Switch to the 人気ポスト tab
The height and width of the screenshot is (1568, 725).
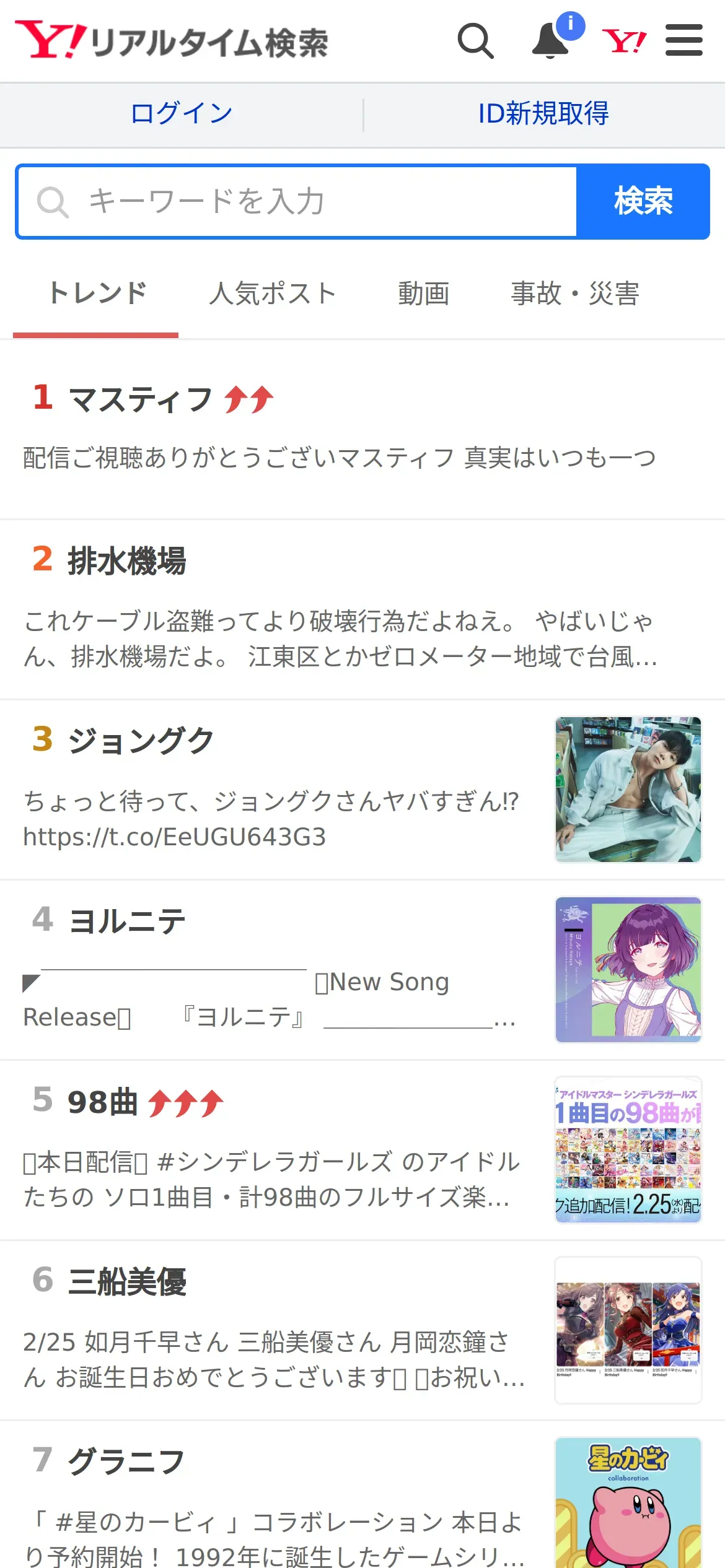(272, 294)
